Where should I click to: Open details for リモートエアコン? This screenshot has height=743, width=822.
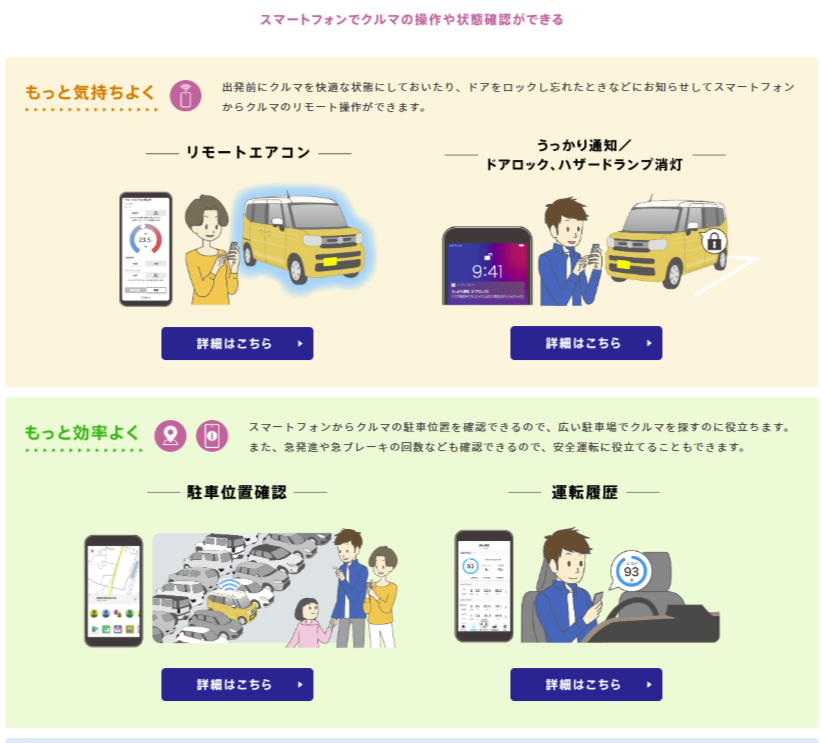tap(237, 343)
